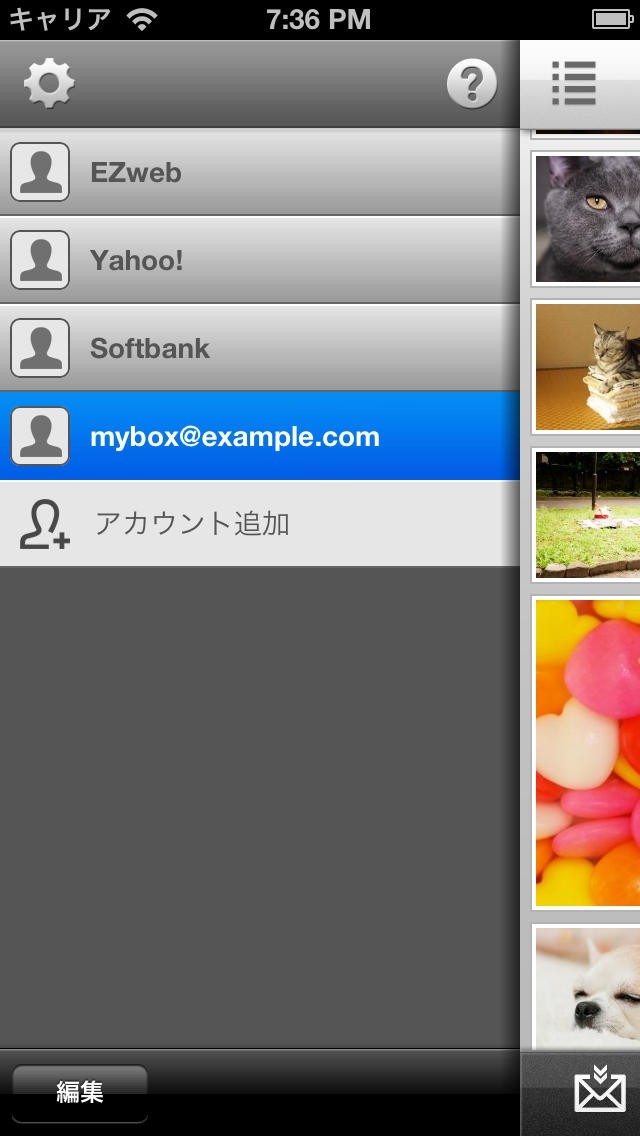The image size is (640, 1136).
Task: Tap the 編集 edit button
Action: tap(80, 1092)
